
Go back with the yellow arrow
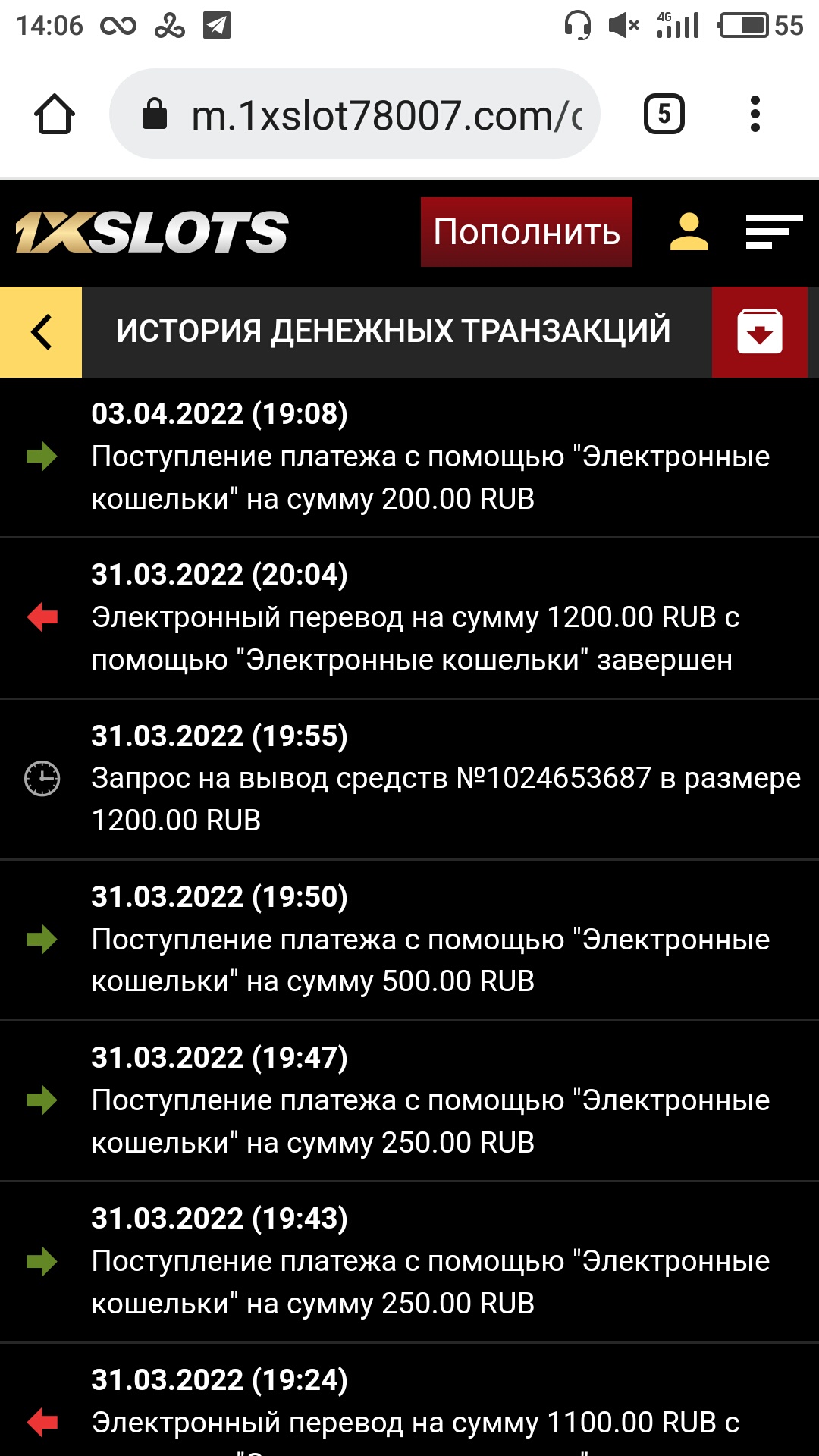tap(41, 332)
